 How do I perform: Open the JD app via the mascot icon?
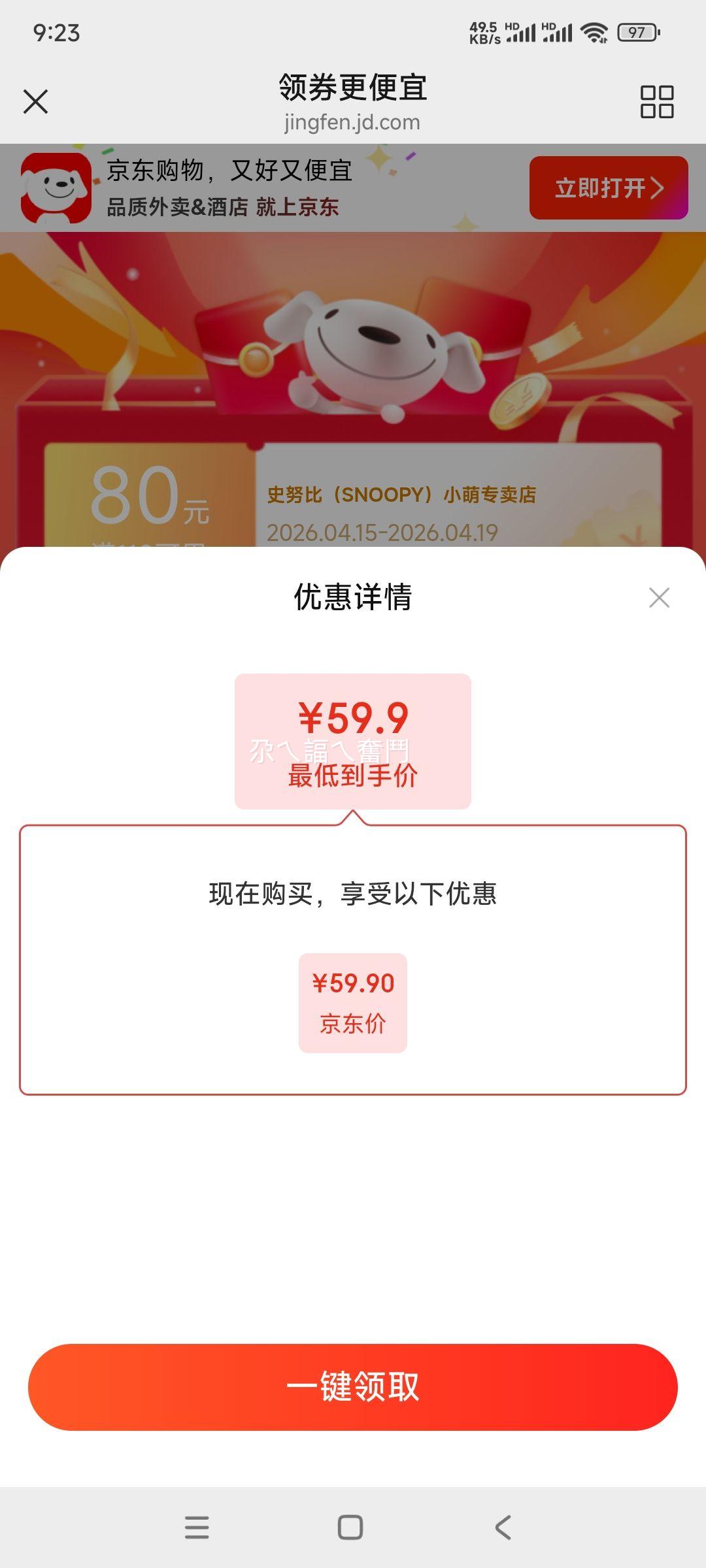tap(56, 188)
